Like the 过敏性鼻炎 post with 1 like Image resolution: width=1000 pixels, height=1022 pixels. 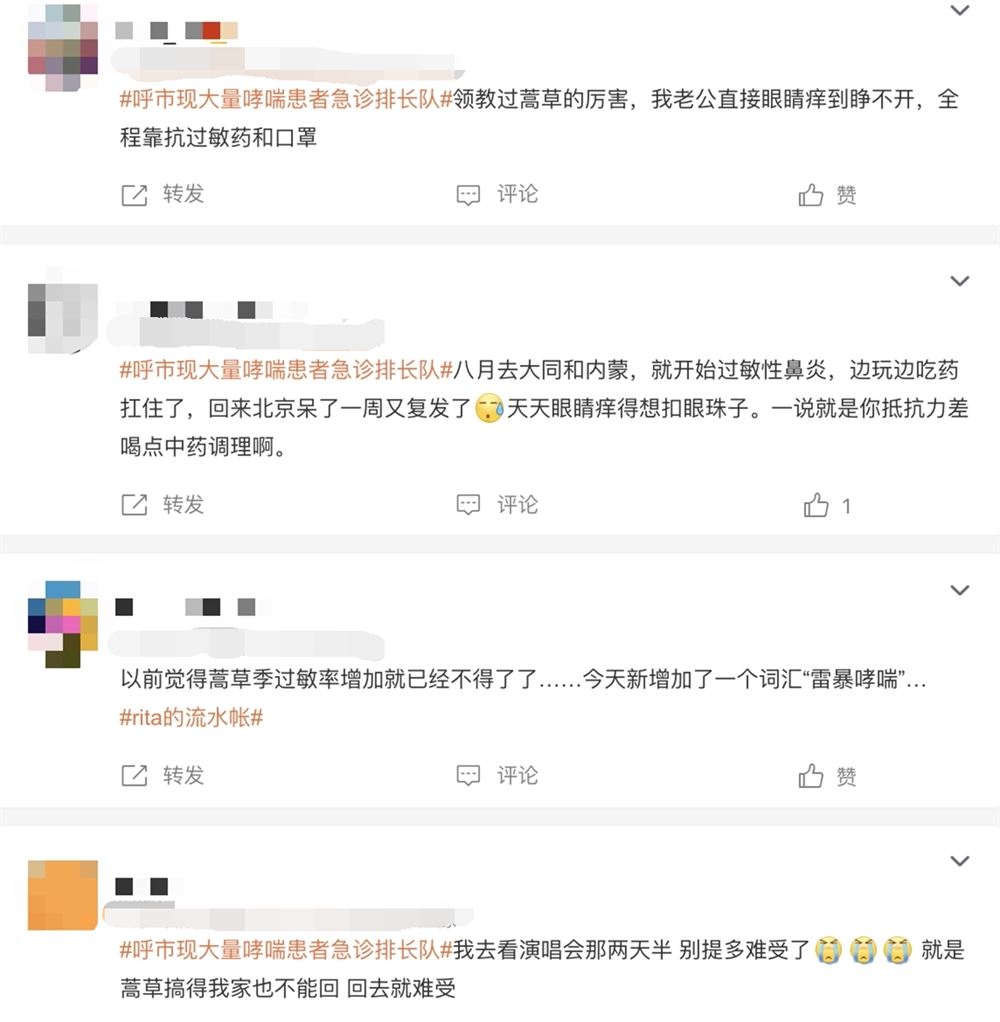pyautogui.click(x=827, y=506)
